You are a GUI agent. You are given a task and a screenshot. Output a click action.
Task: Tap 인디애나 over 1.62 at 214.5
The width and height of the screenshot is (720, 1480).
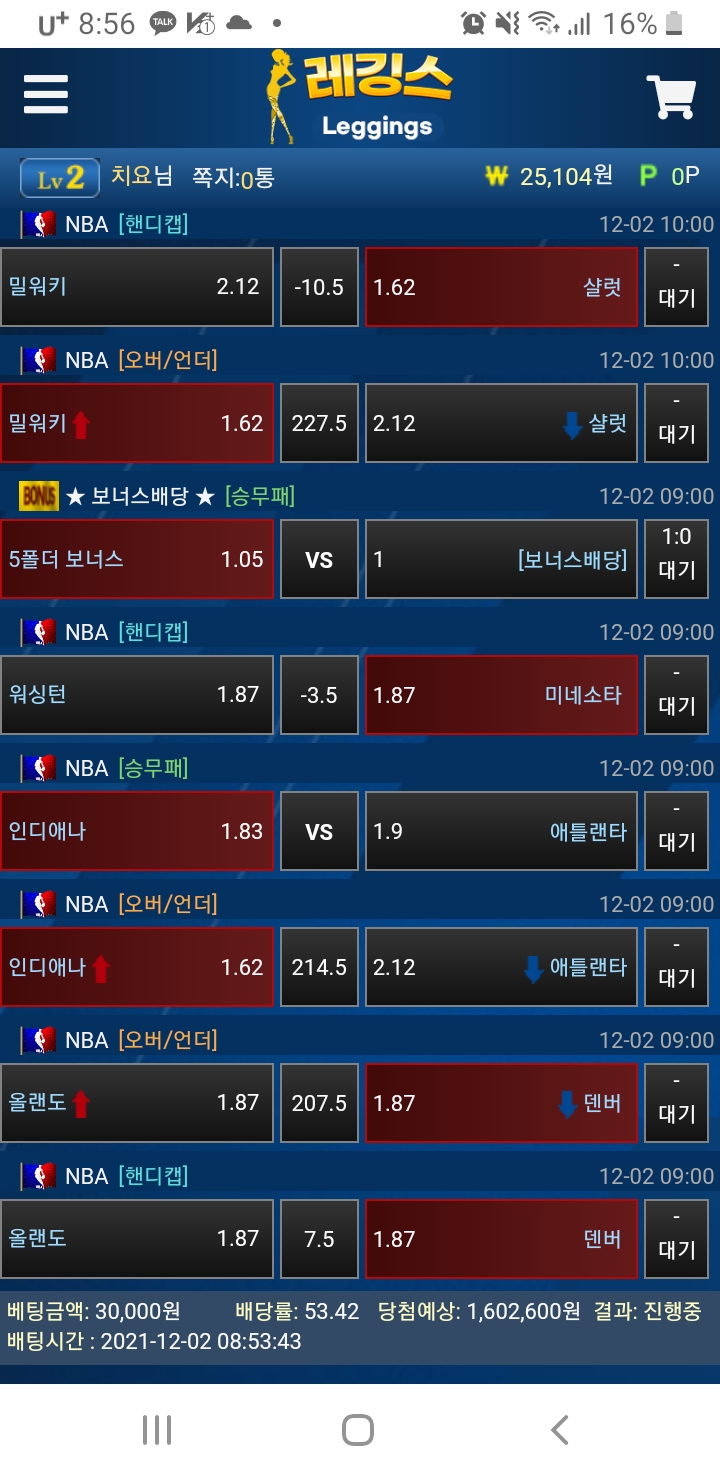point(136,967)
